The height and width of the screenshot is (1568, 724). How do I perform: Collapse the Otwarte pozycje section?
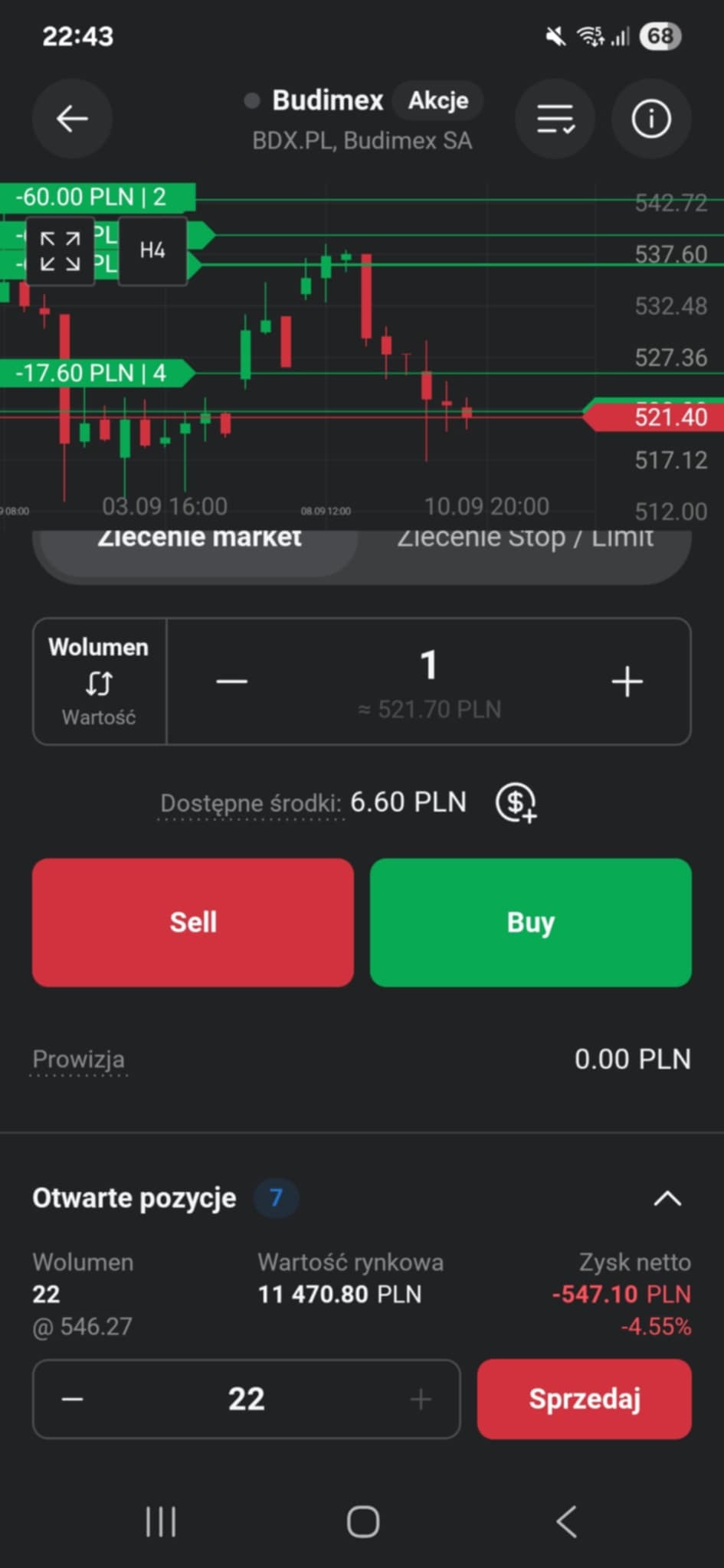click(x=667, y=1198)
